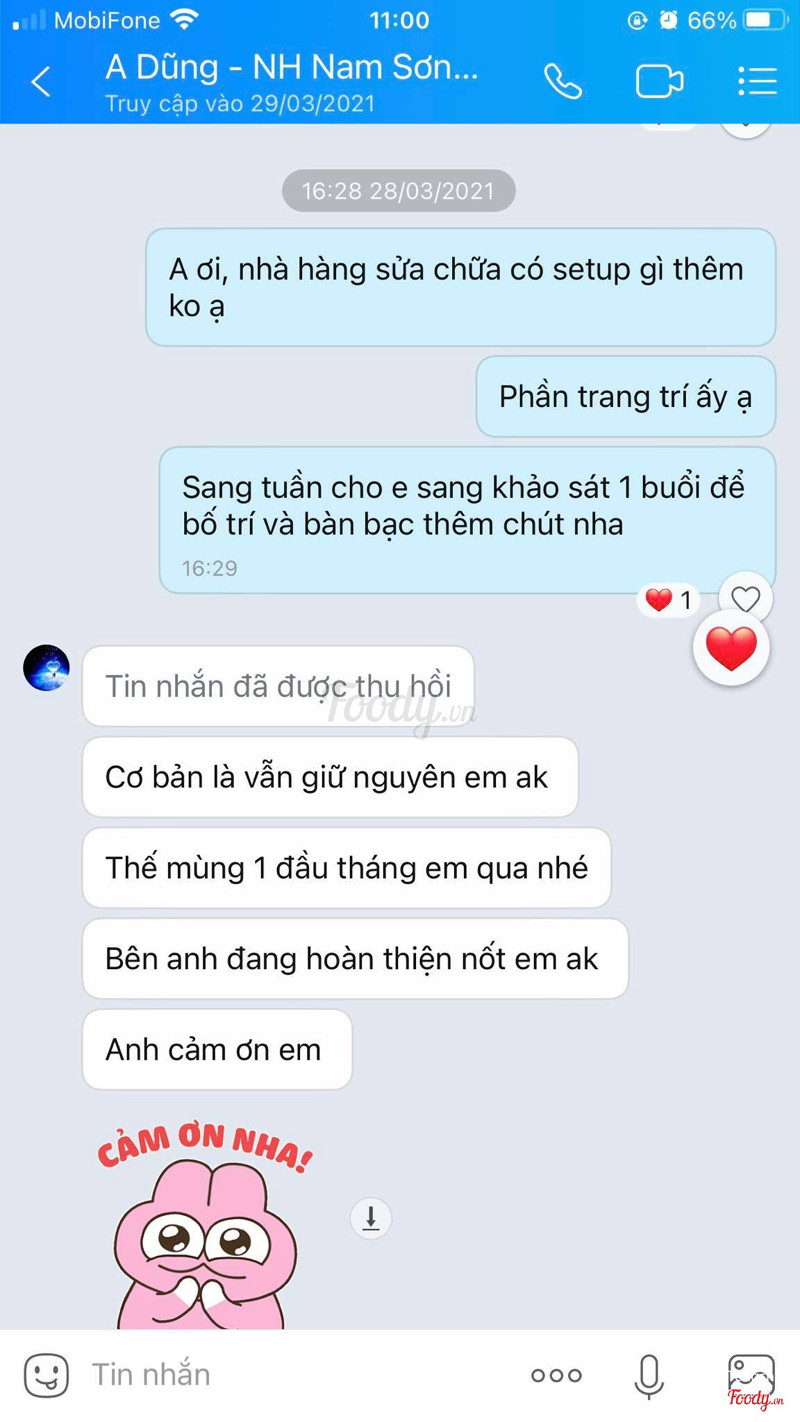
Task: Start a voice call with A Dũng
Action: [562, 81]
